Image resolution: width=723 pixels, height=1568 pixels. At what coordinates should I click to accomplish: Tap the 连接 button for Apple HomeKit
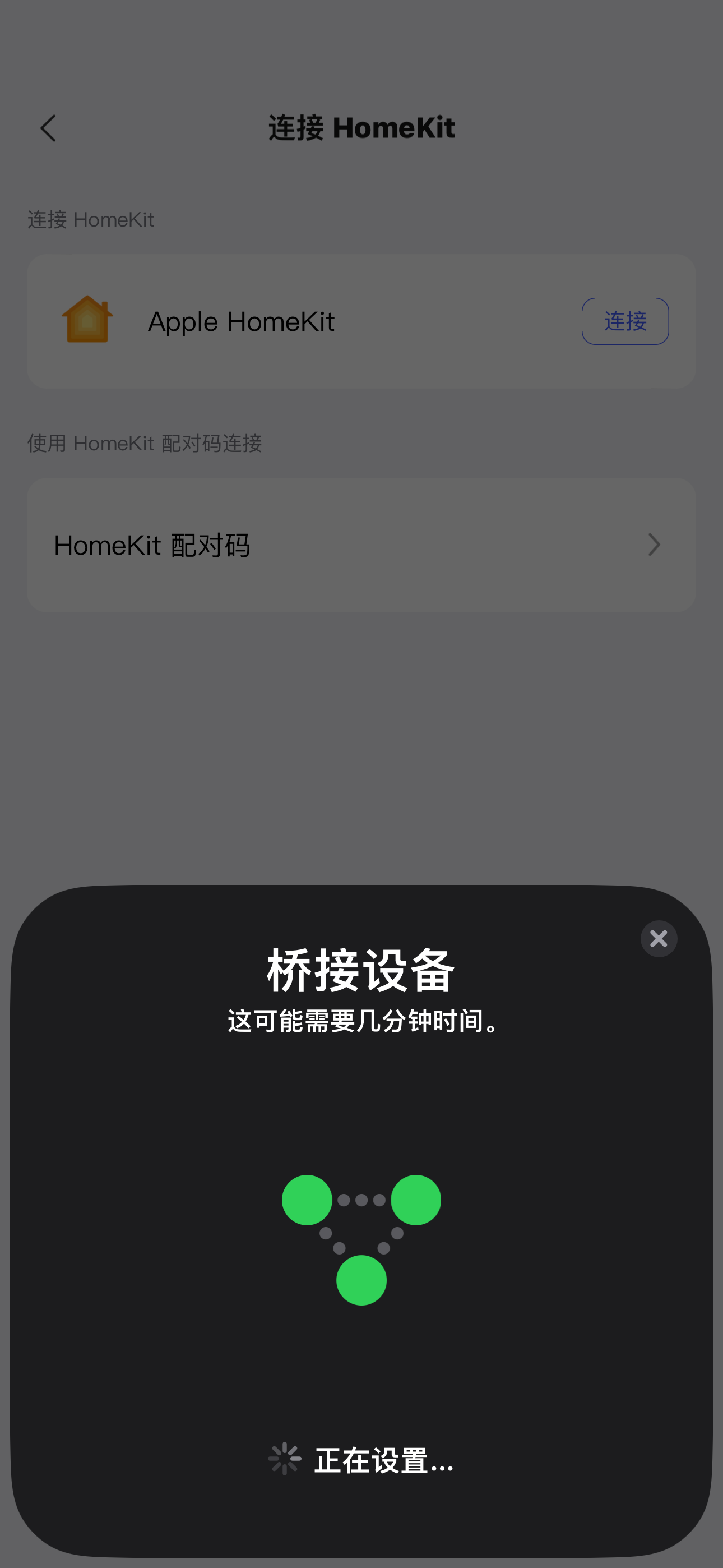pos(625,321)
